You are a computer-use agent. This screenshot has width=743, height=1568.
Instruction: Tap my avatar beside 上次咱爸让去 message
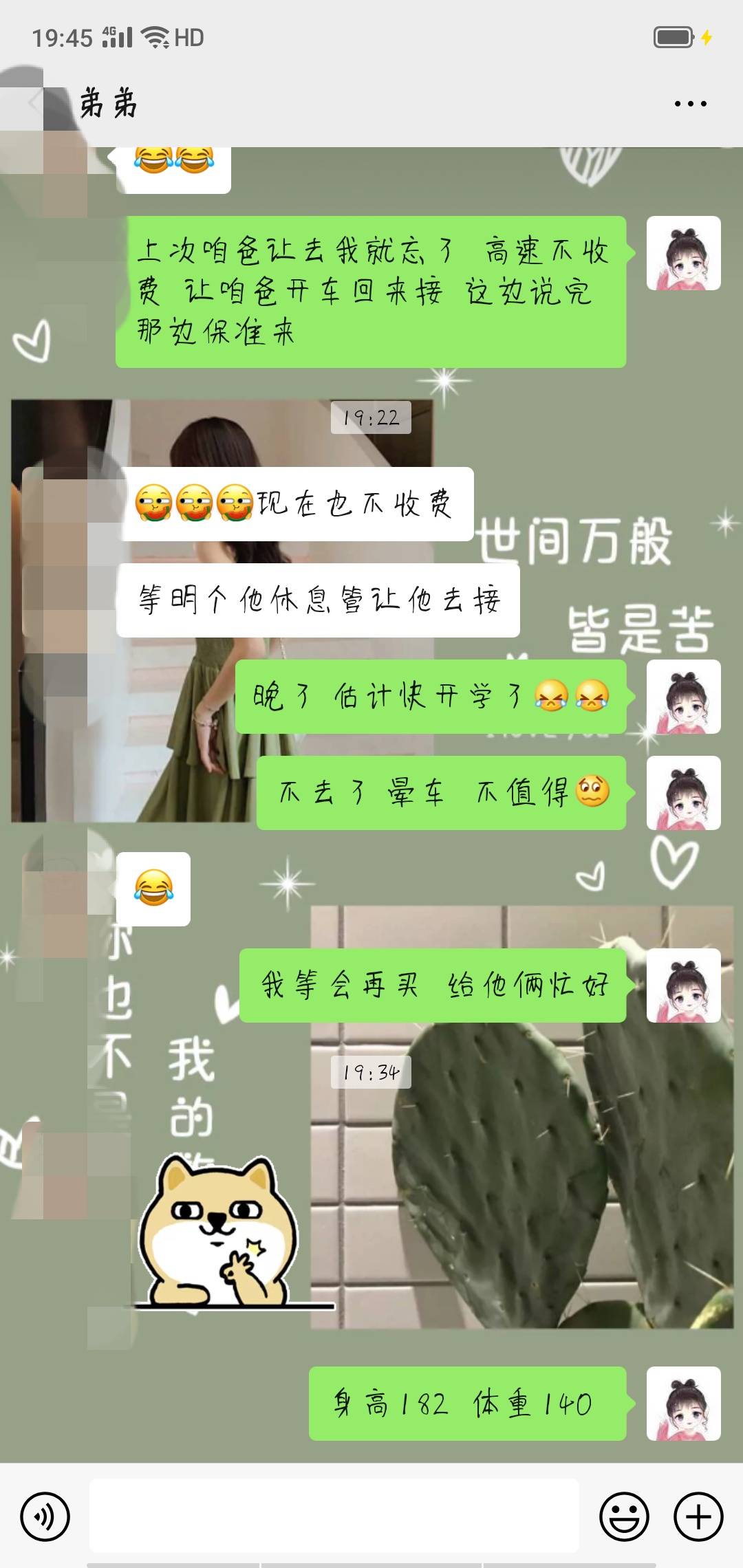pyautogui.click(x=683, y=253)
